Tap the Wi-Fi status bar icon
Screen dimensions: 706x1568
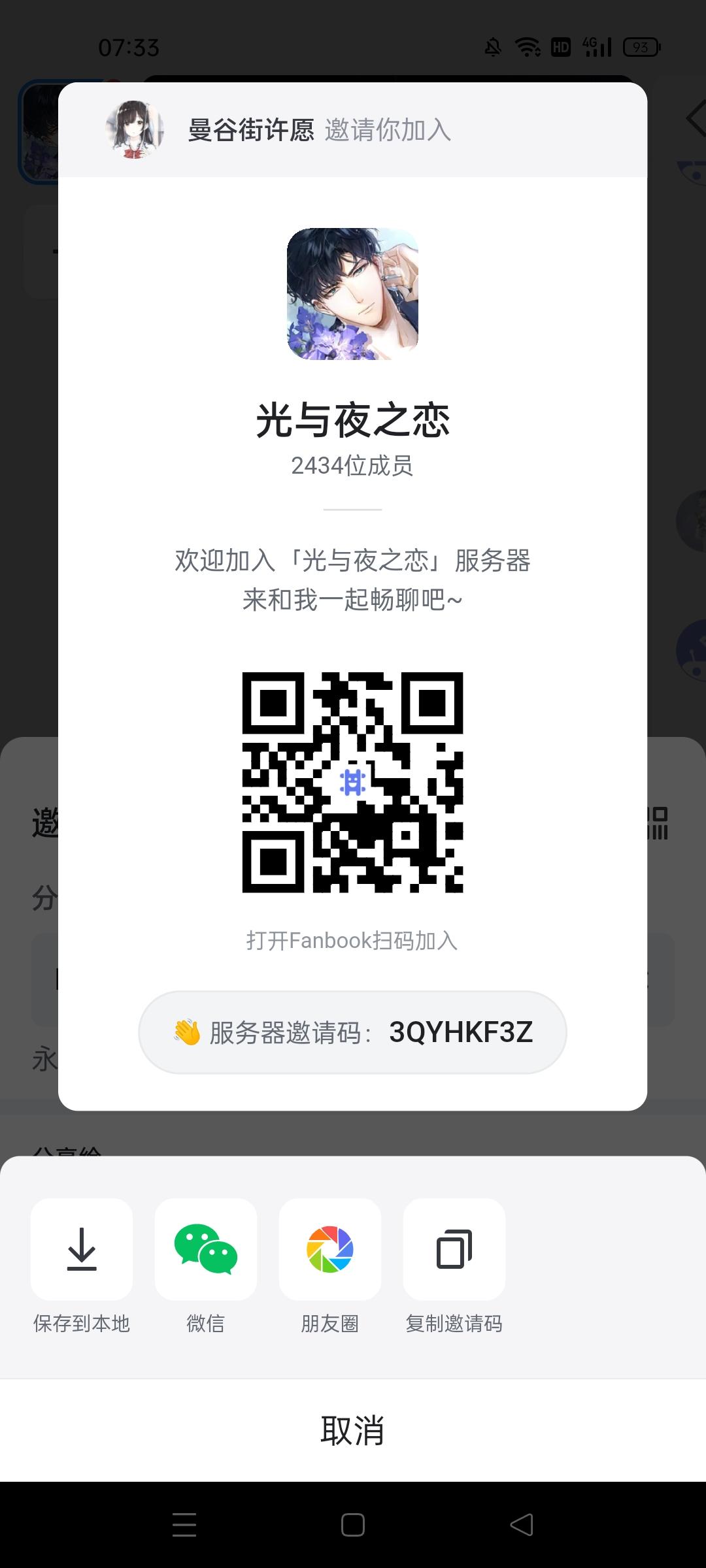(527, 46)
